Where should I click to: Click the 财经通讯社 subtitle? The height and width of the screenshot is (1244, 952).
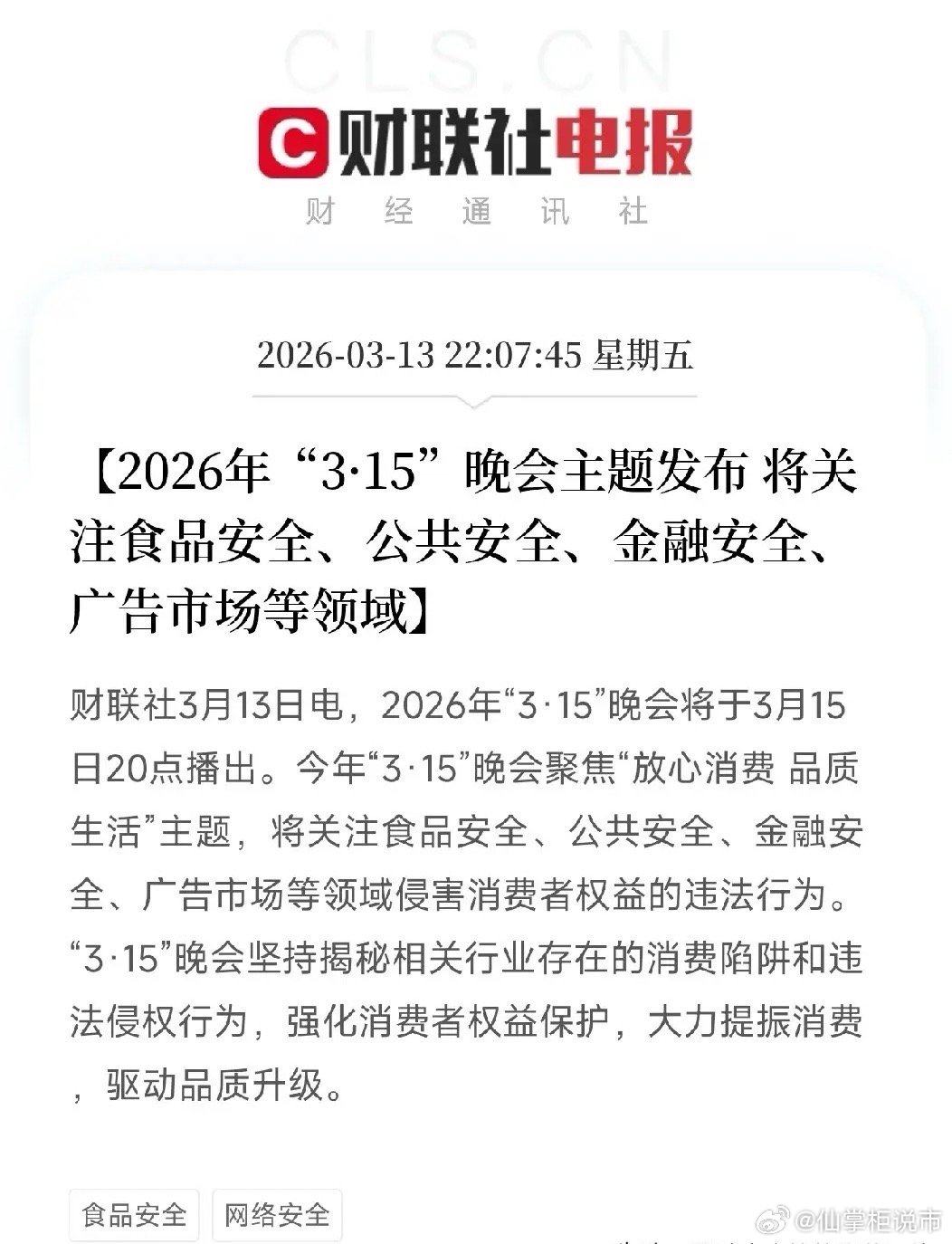(475, 210)
